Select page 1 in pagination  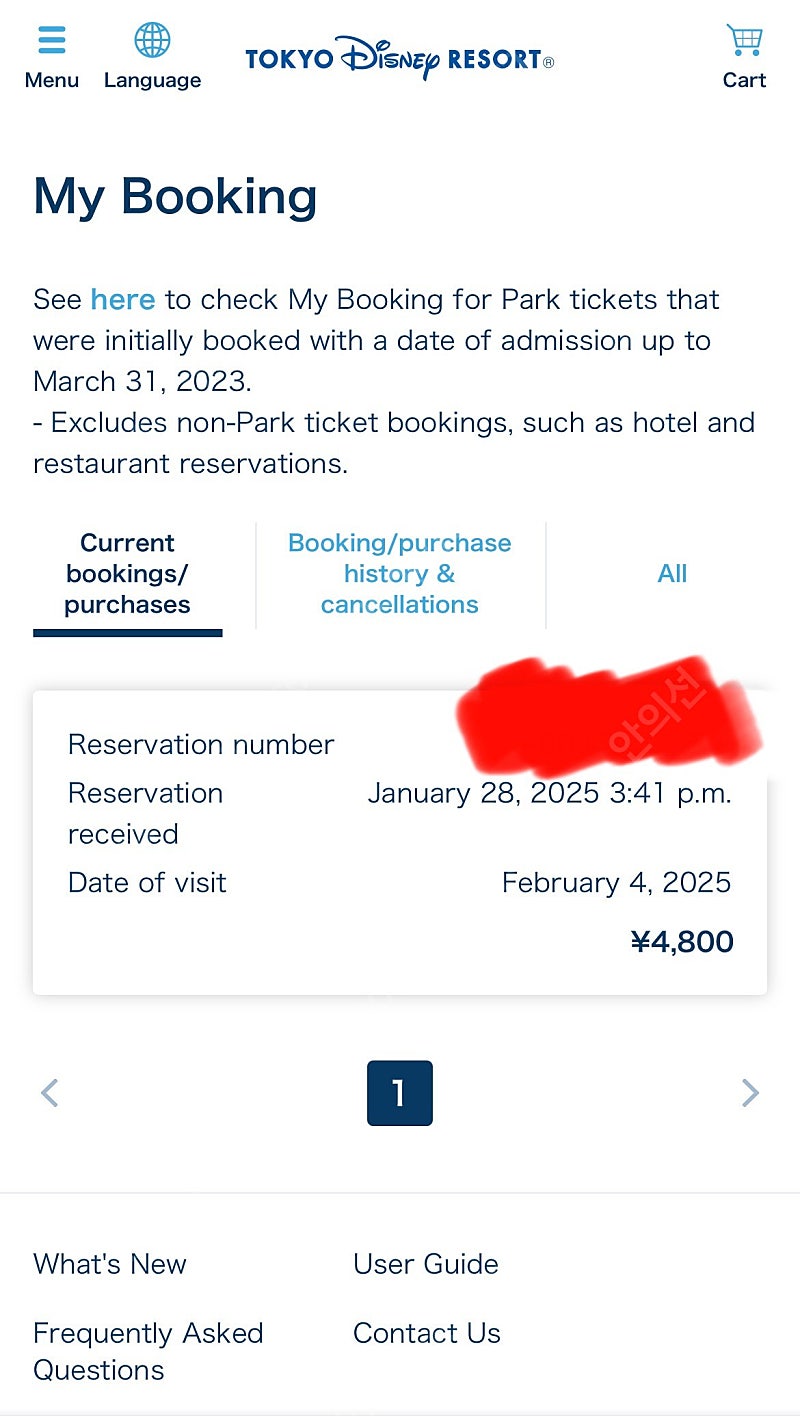pyautogui.click(x=400, y=1093)
